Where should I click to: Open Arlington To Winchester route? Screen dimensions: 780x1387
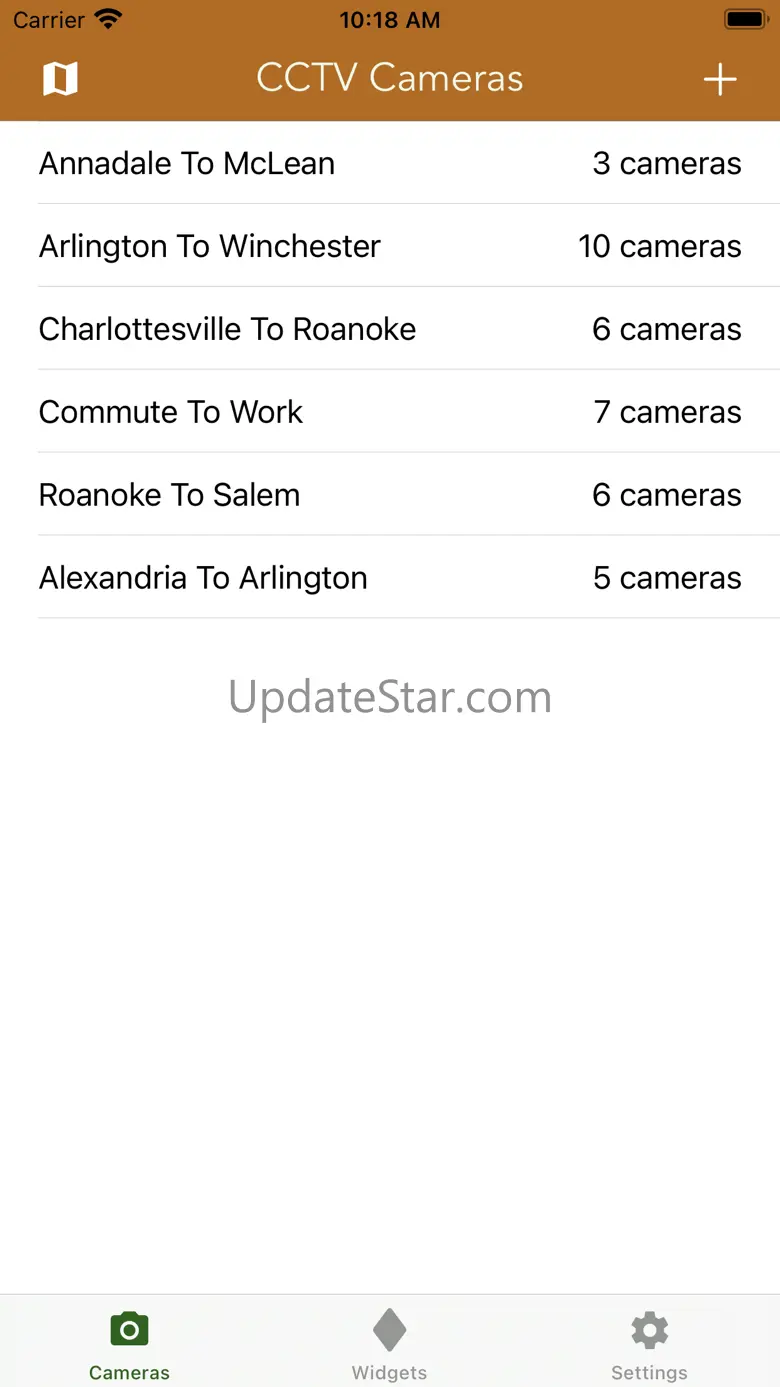click(390, 246)
